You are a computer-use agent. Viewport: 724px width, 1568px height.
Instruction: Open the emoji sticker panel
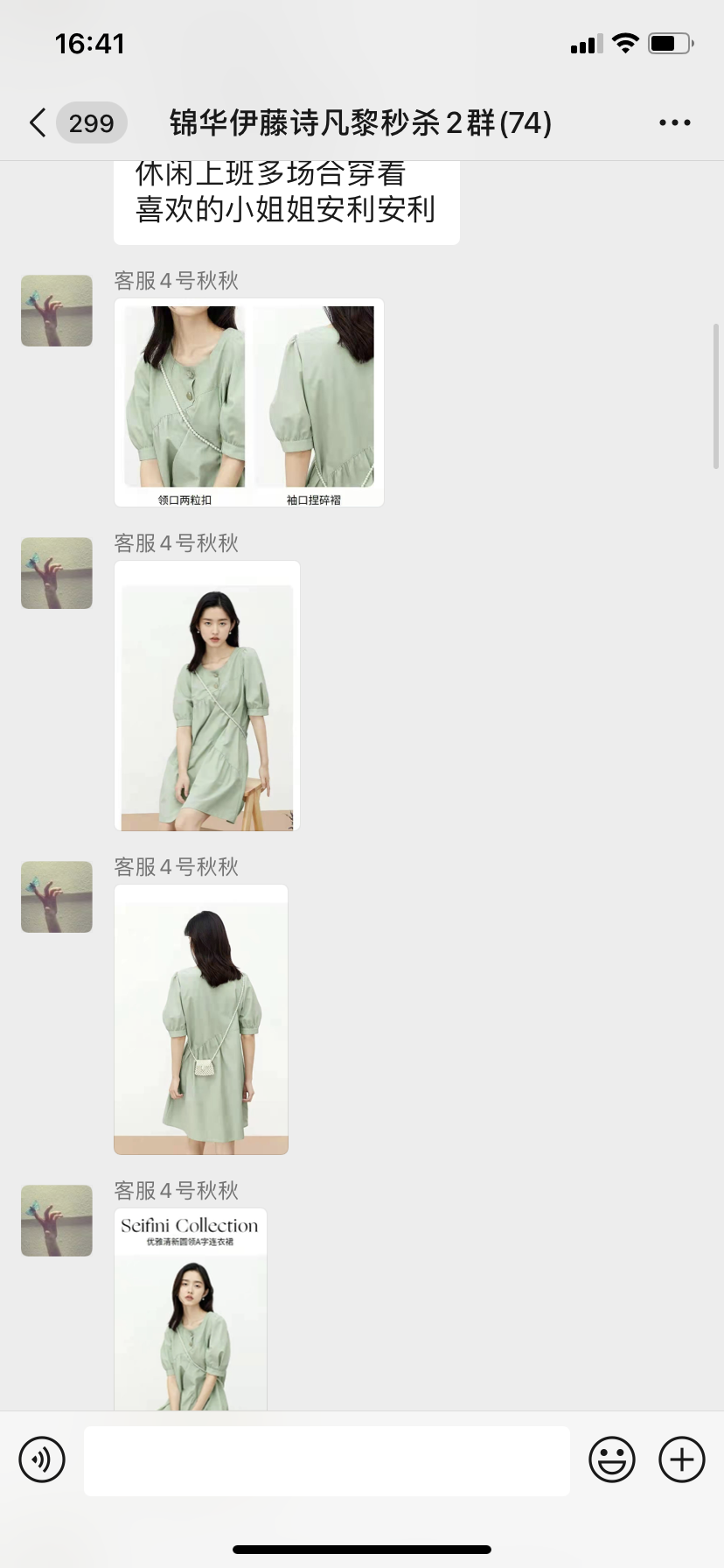[612, 1459]
